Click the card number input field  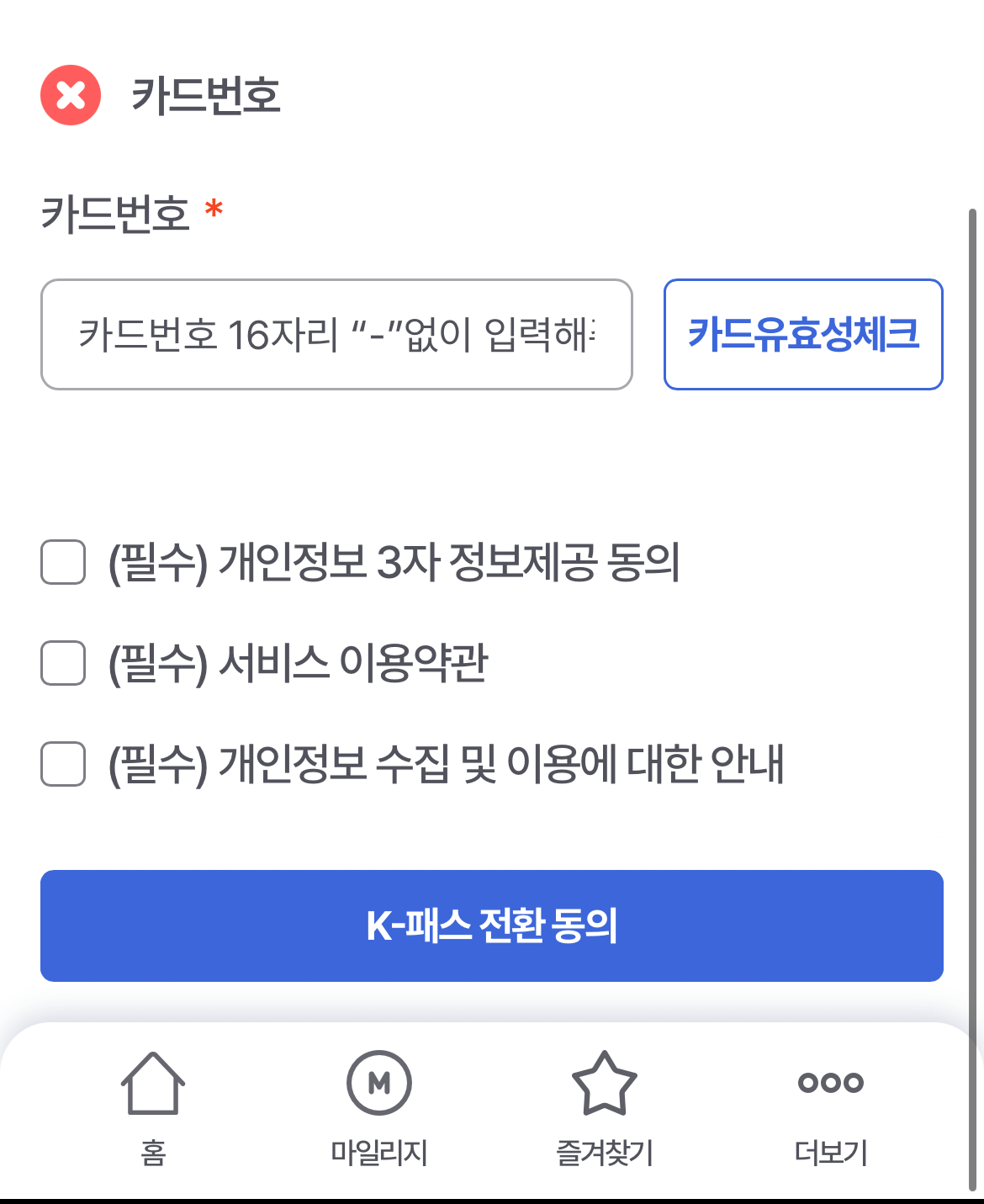coord(336,333)
